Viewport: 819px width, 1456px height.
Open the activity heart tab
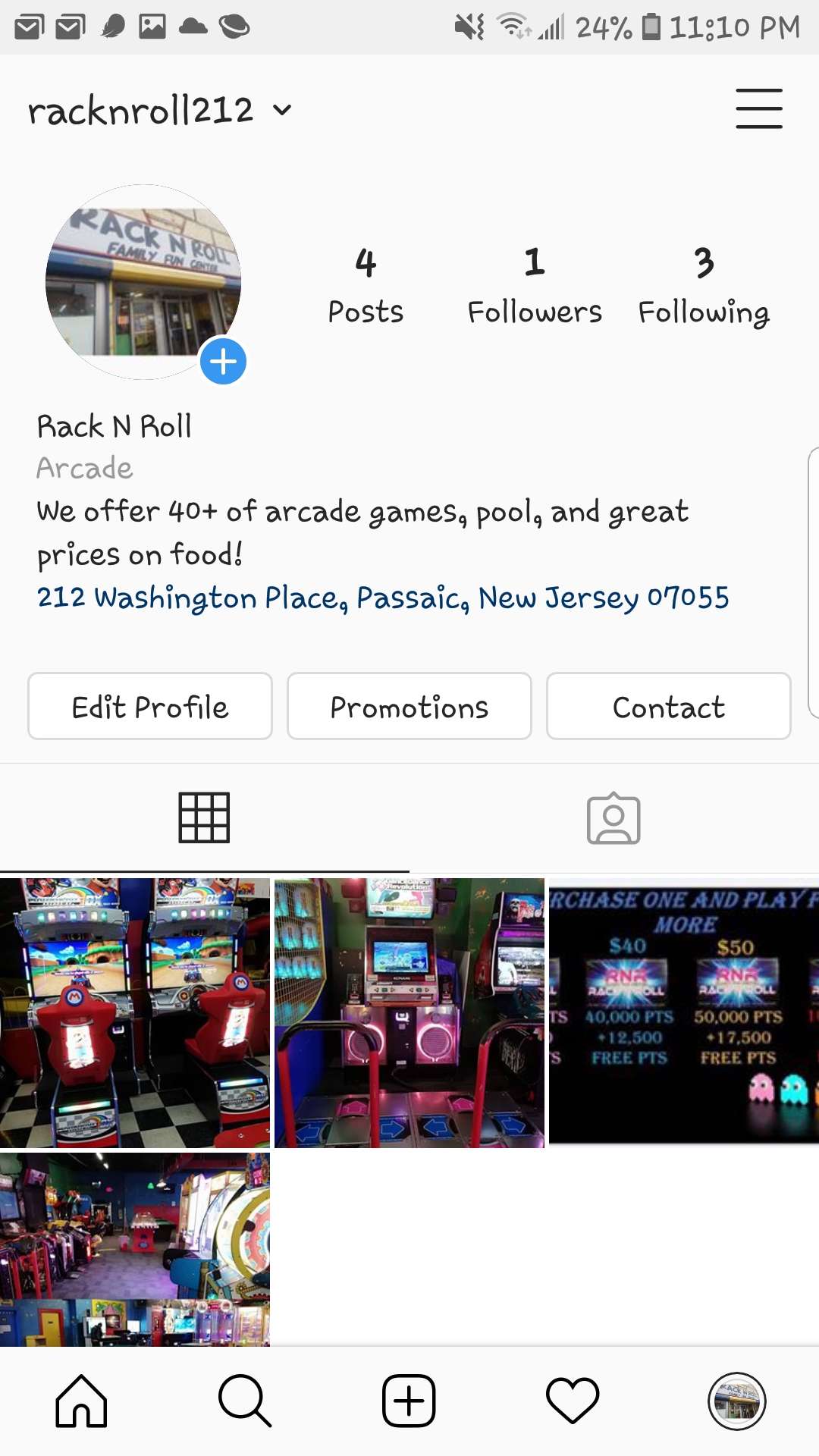click(x=573, y=1401)
